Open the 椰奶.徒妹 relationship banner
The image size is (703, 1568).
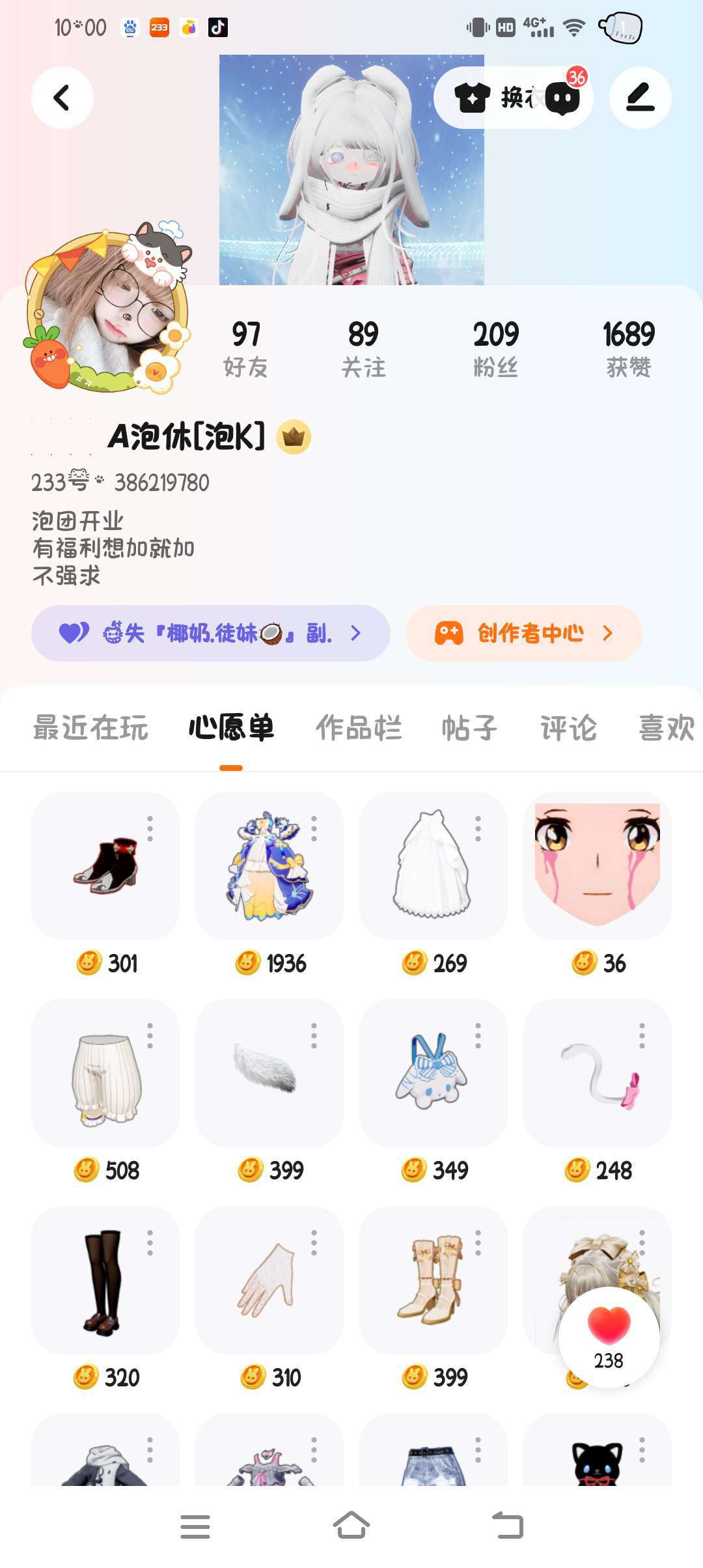[210, 633]
